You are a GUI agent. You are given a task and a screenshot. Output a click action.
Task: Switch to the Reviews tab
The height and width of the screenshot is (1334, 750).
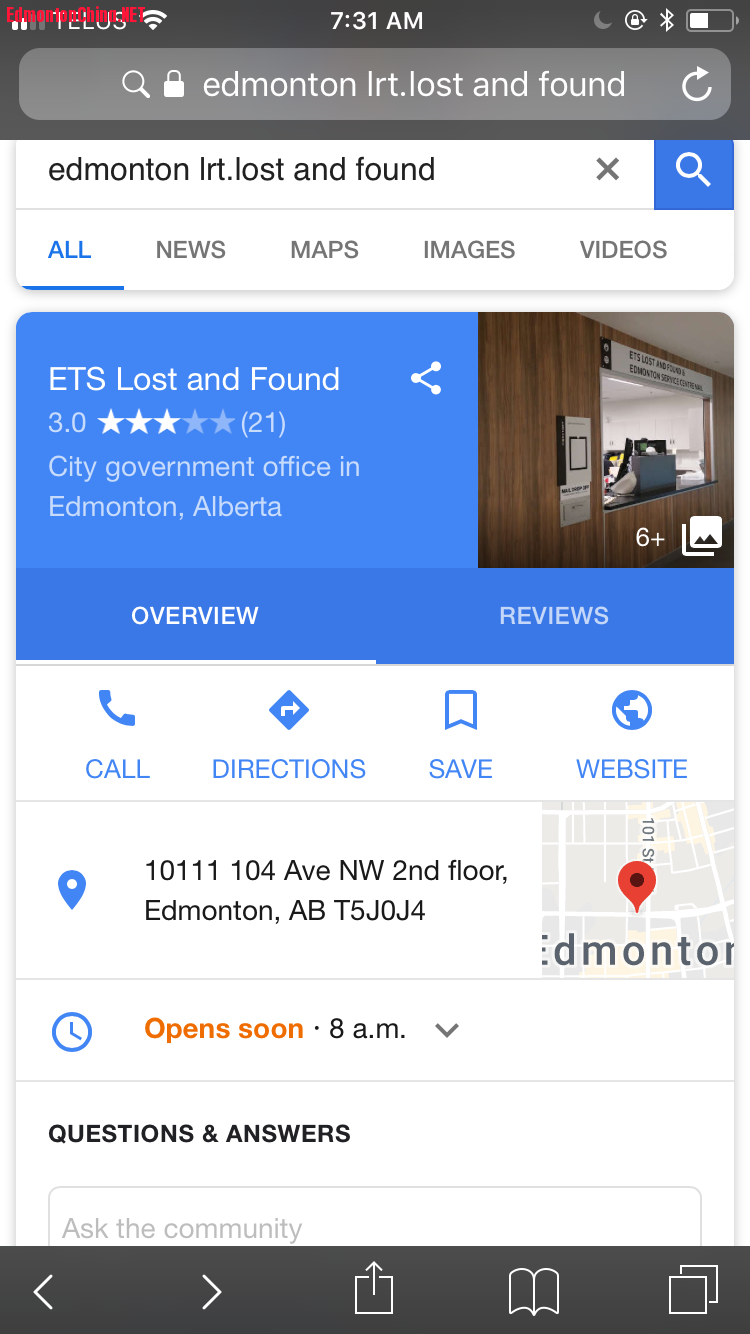[x=553, y=616]
